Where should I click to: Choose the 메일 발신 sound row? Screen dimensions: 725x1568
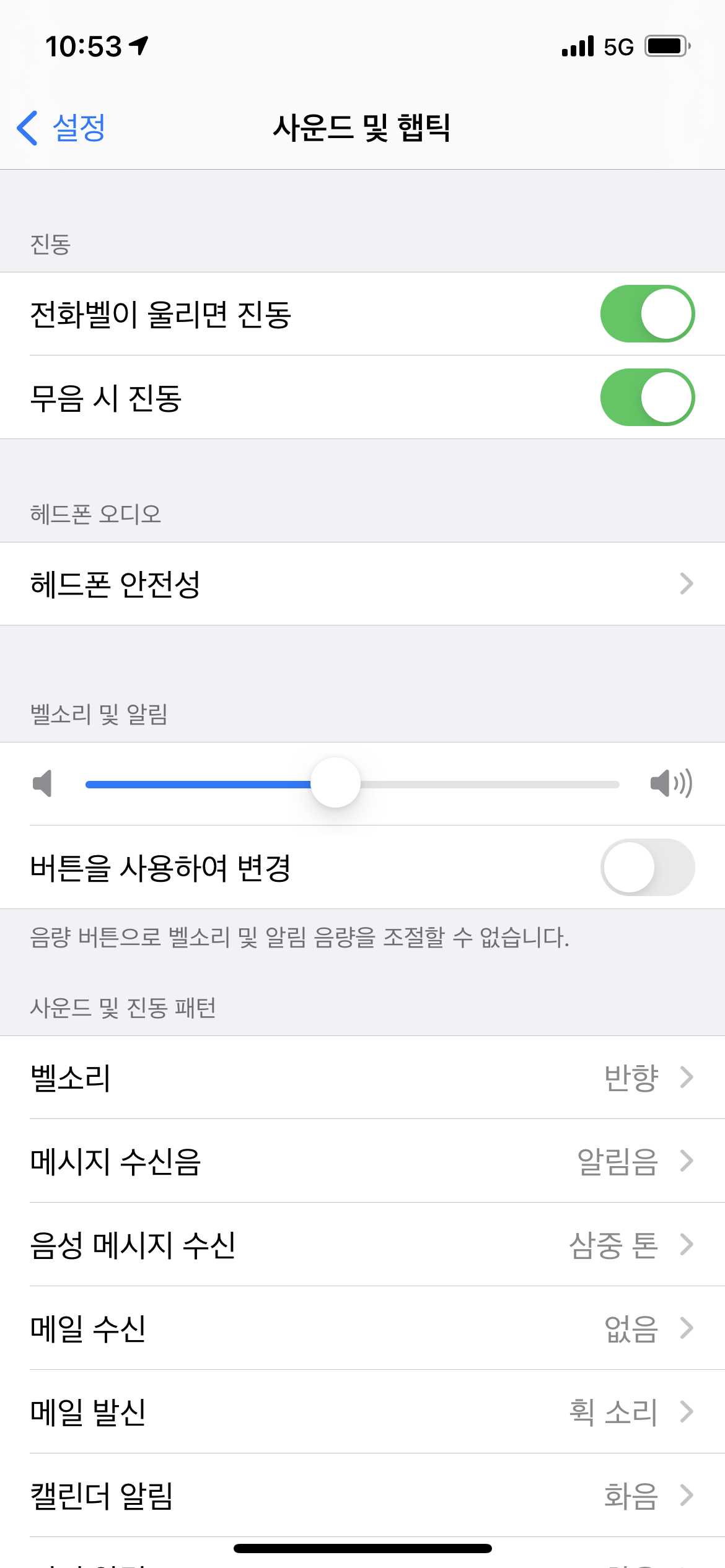(x=362, y=1412)
